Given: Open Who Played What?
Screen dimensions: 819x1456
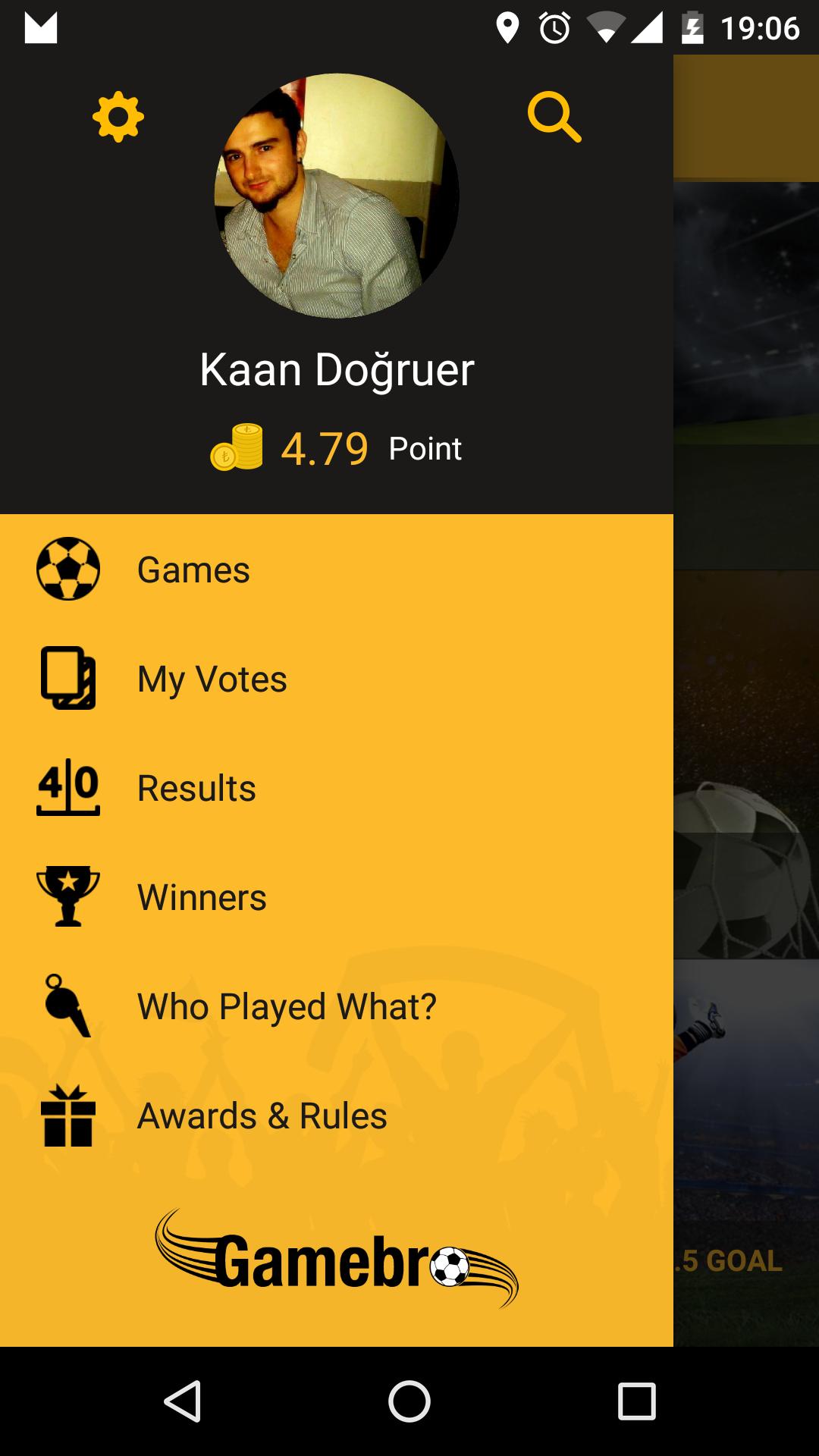Looking at the screenshot, I should tap(287, 1006).
